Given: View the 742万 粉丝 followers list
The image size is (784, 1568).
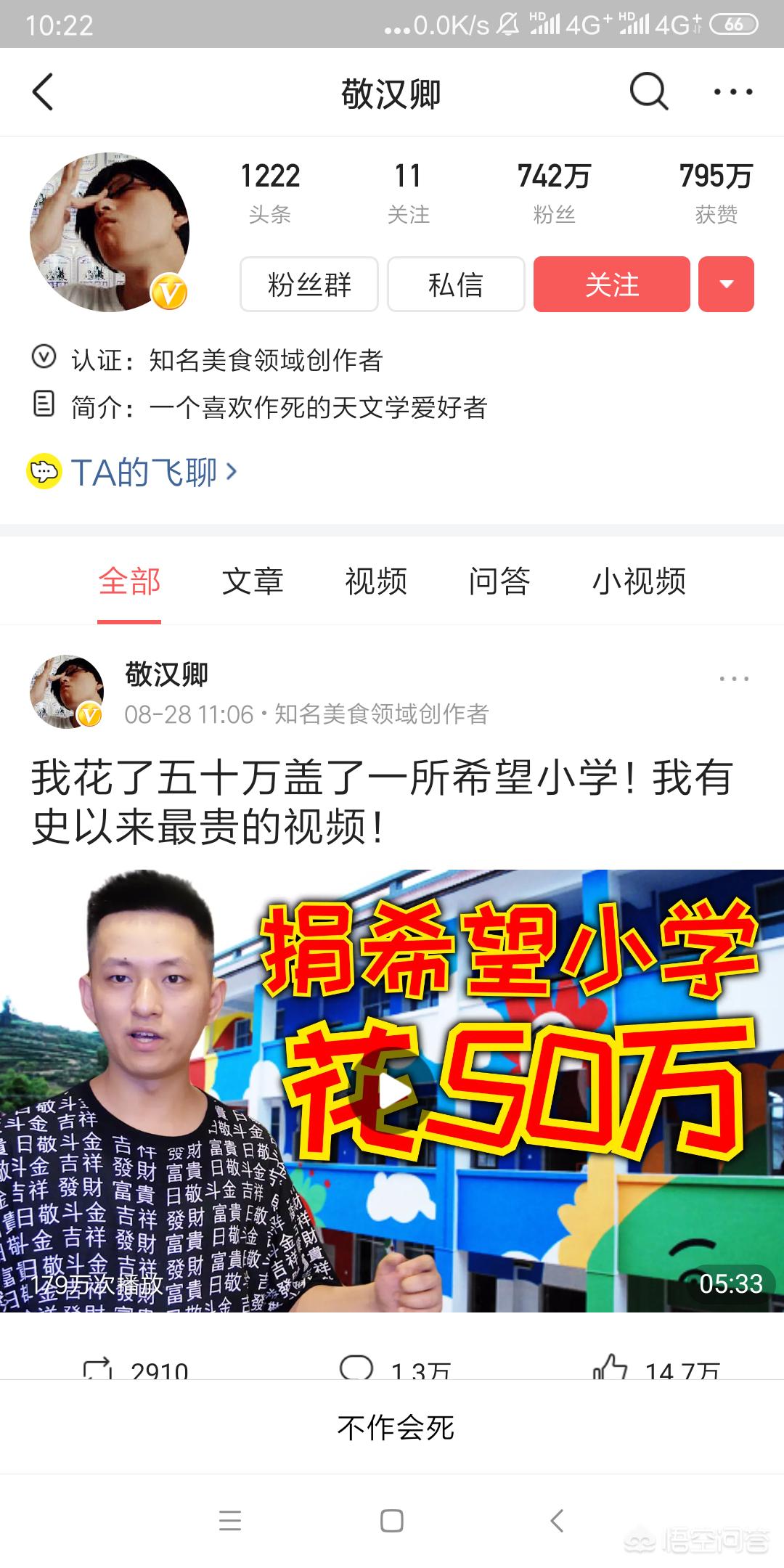Looking at the screenshot, I should pyautogui.click(x=554, y=193).
